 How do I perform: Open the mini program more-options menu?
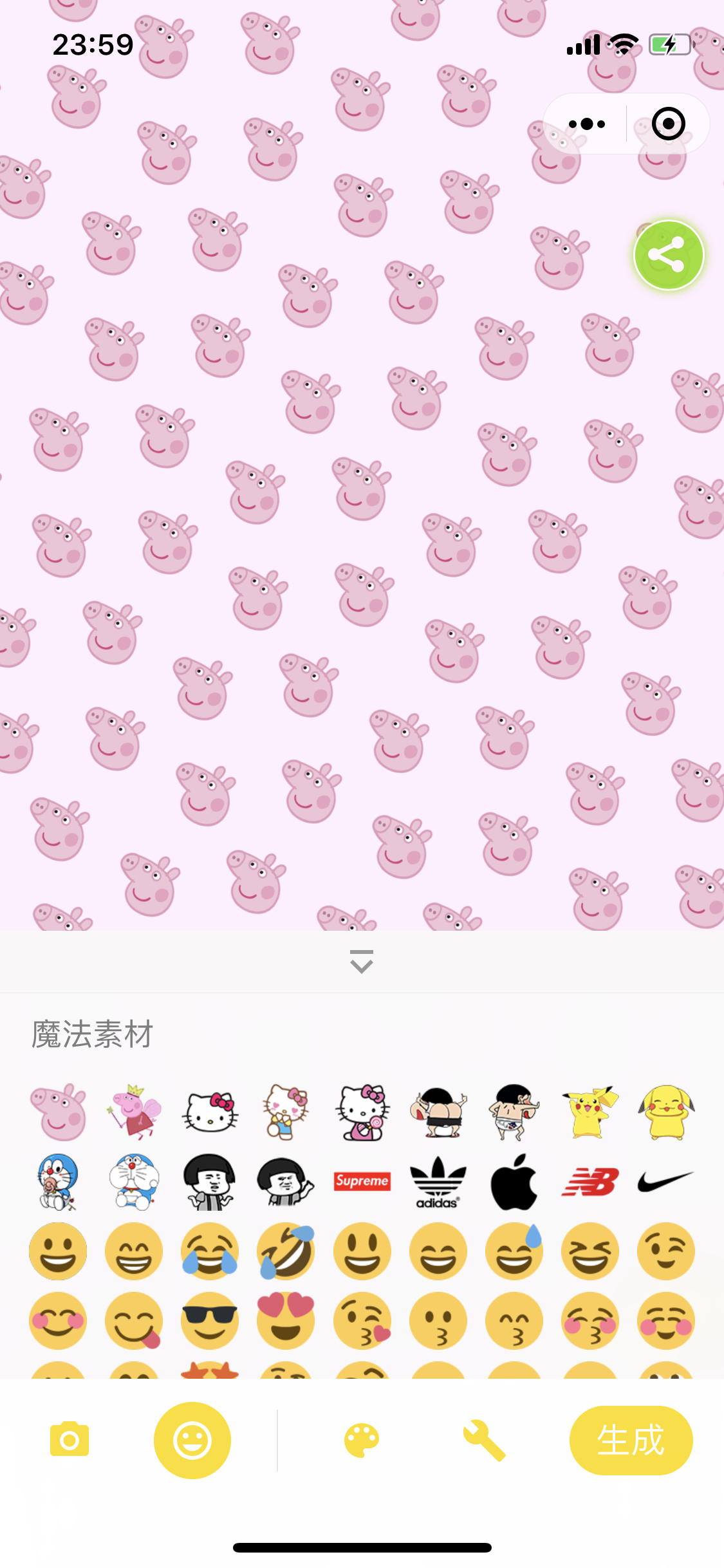[x=586, y=124]
